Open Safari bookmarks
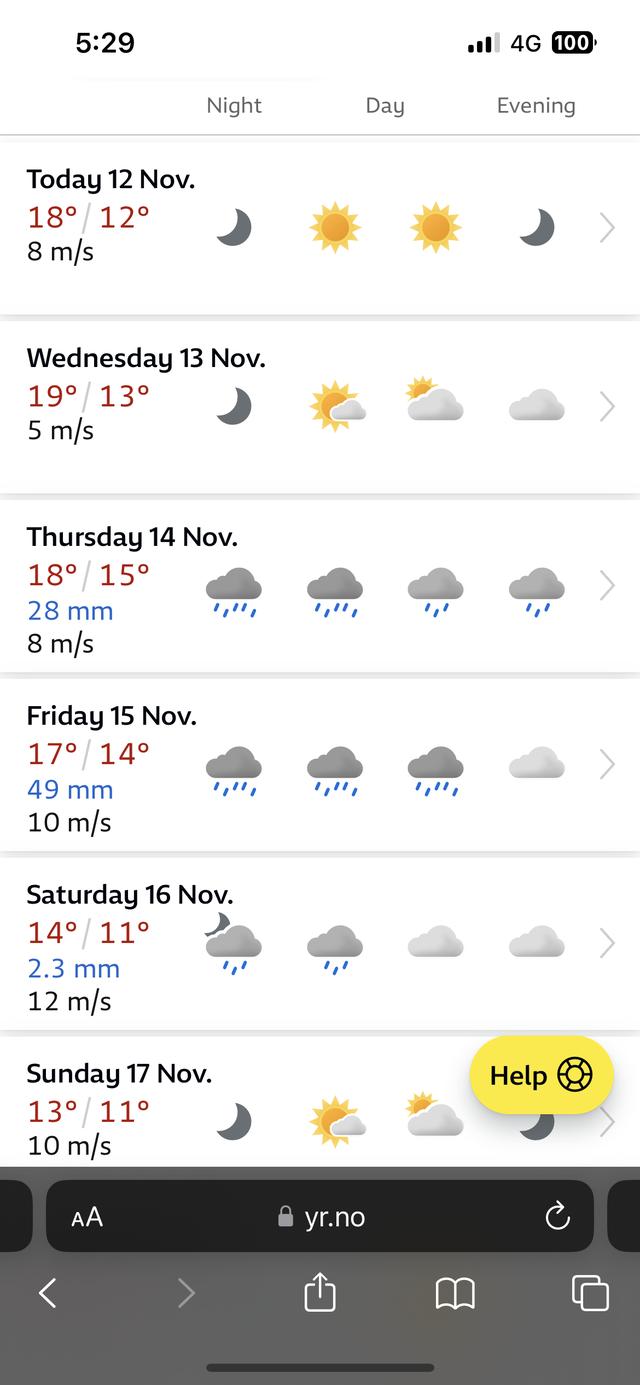 [x=455, y=1293]
